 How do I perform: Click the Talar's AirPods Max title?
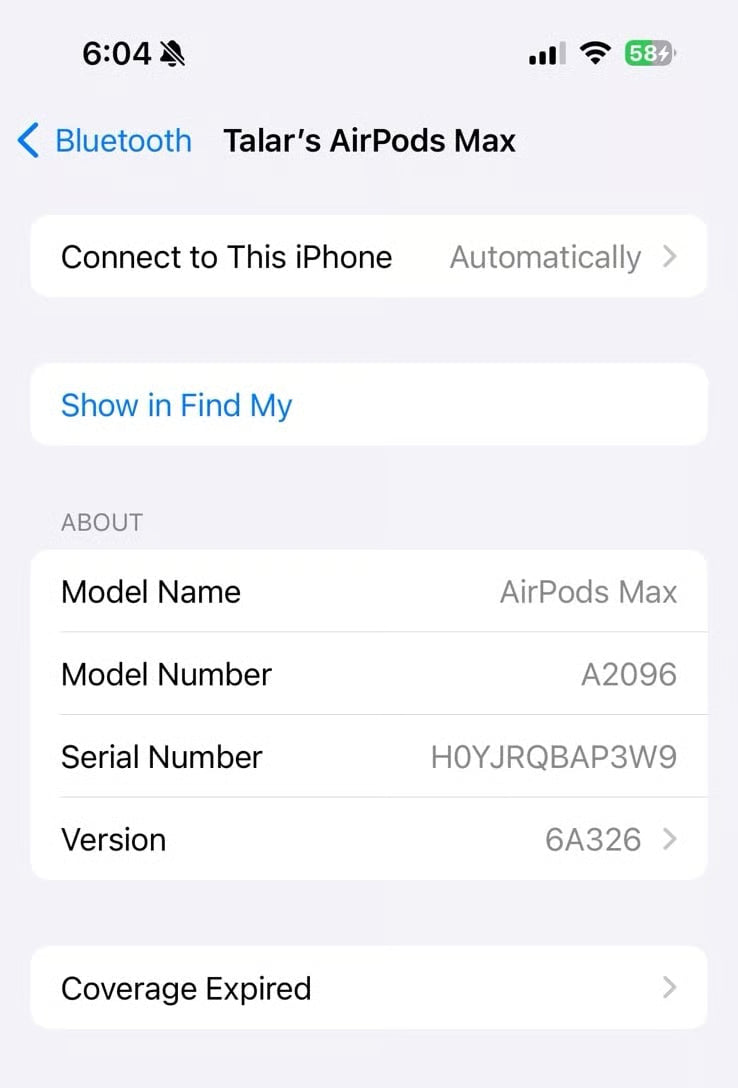click(369, 141)
